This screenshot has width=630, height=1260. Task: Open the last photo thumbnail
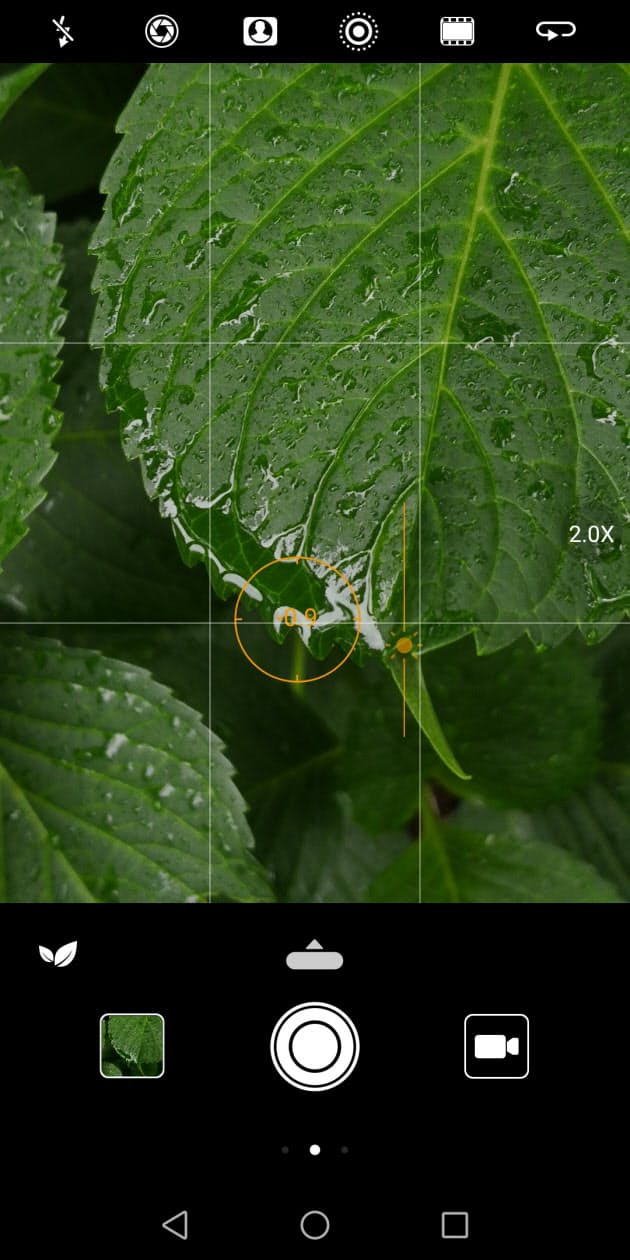[x=132, y=1046]
